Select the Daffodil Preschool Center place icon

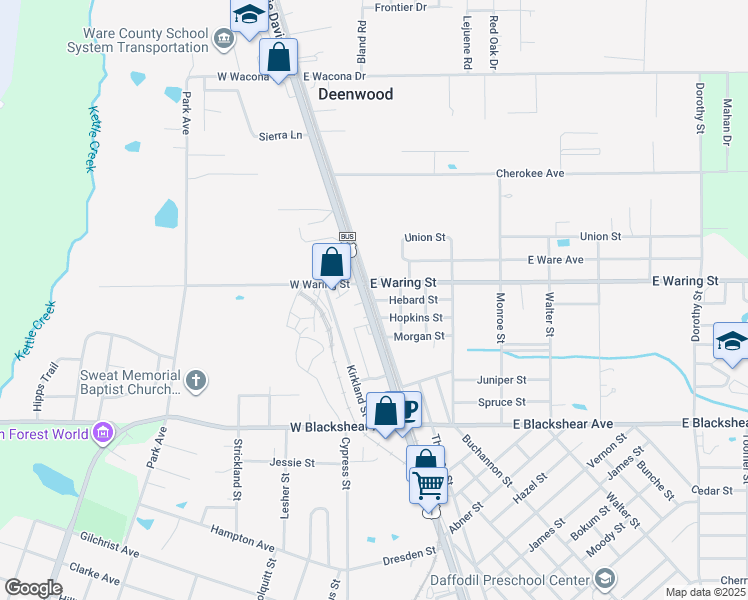[x=605, y=579]
